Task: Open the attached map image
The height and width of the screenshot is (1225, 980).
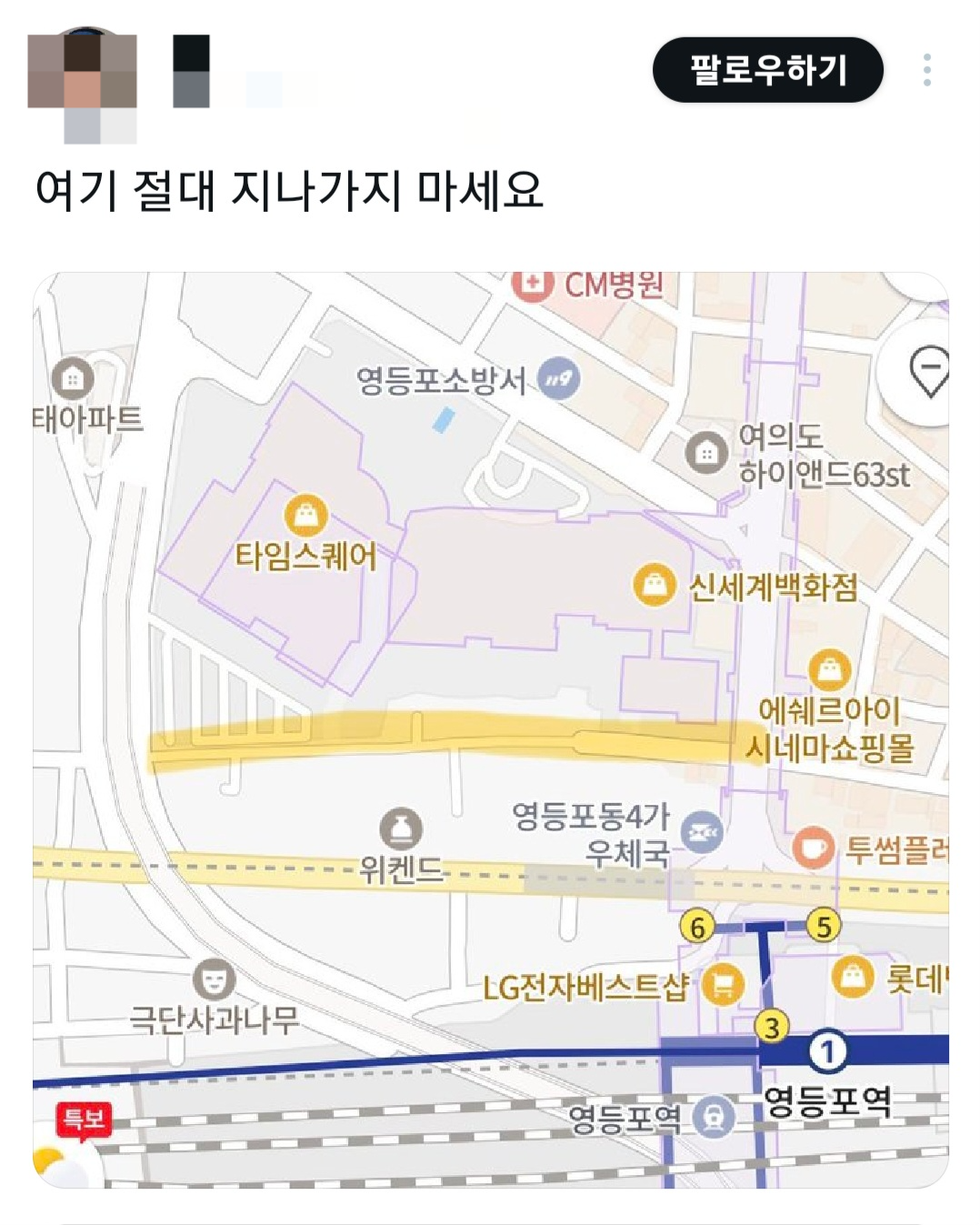Action: (491, 729)
